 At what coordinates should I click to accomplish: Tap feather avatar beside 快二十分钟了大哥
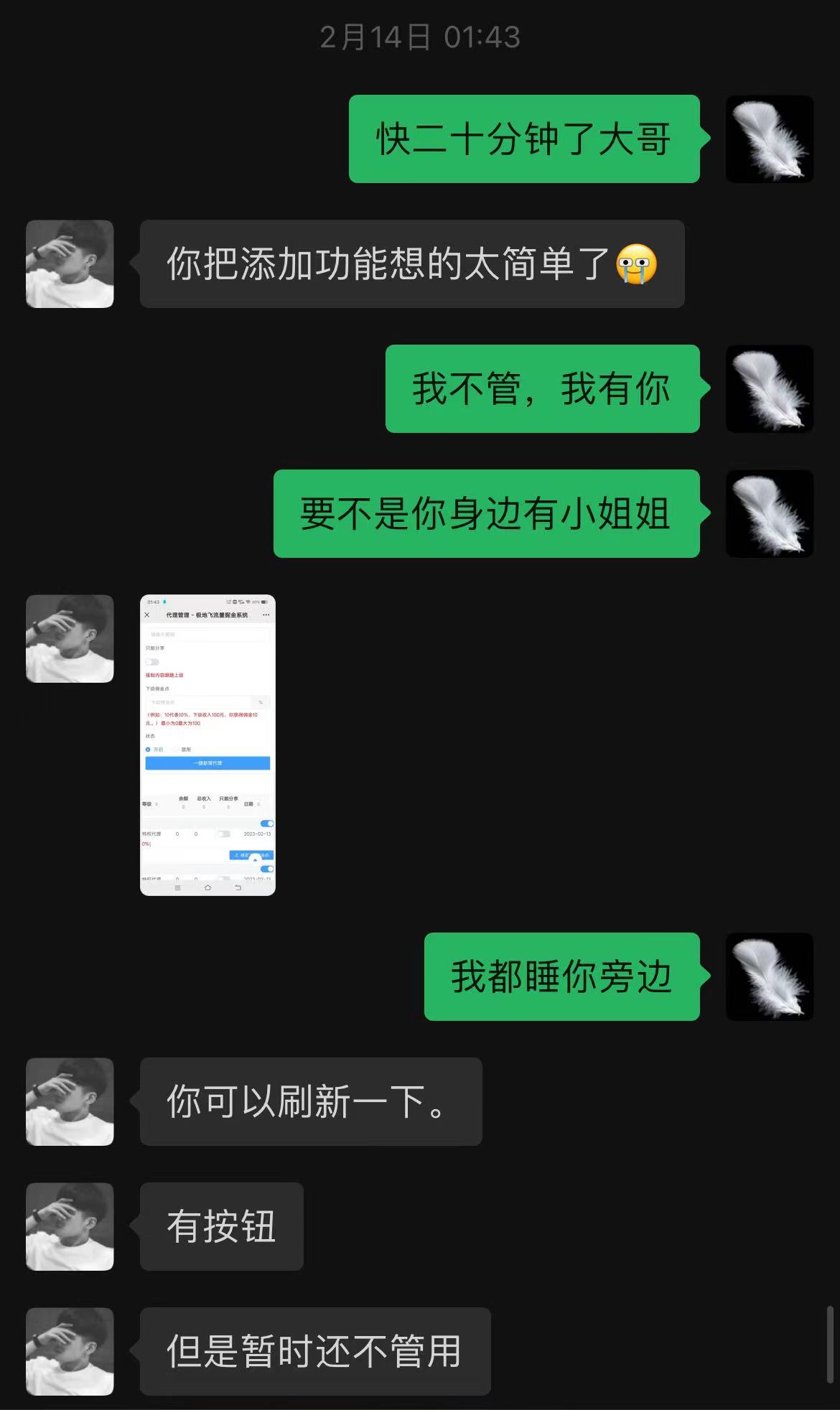(769, 139)
